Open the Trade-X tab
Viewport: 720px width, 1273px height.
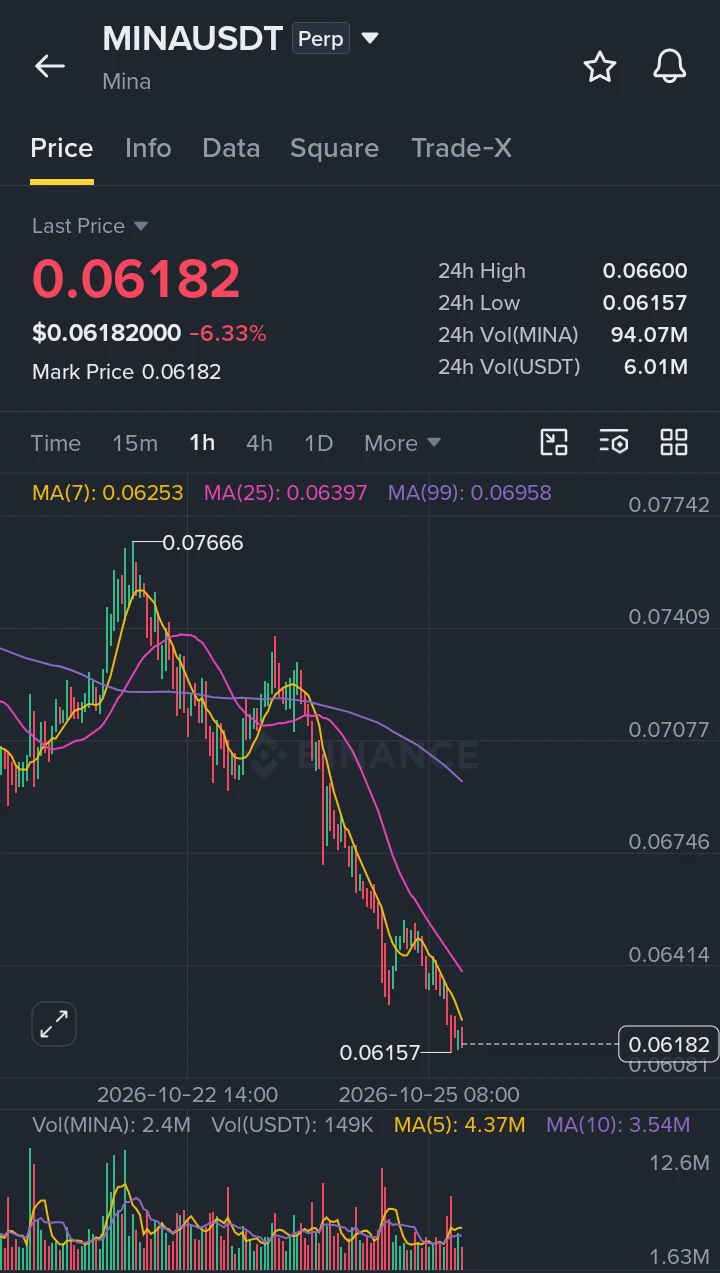[461, 148]
